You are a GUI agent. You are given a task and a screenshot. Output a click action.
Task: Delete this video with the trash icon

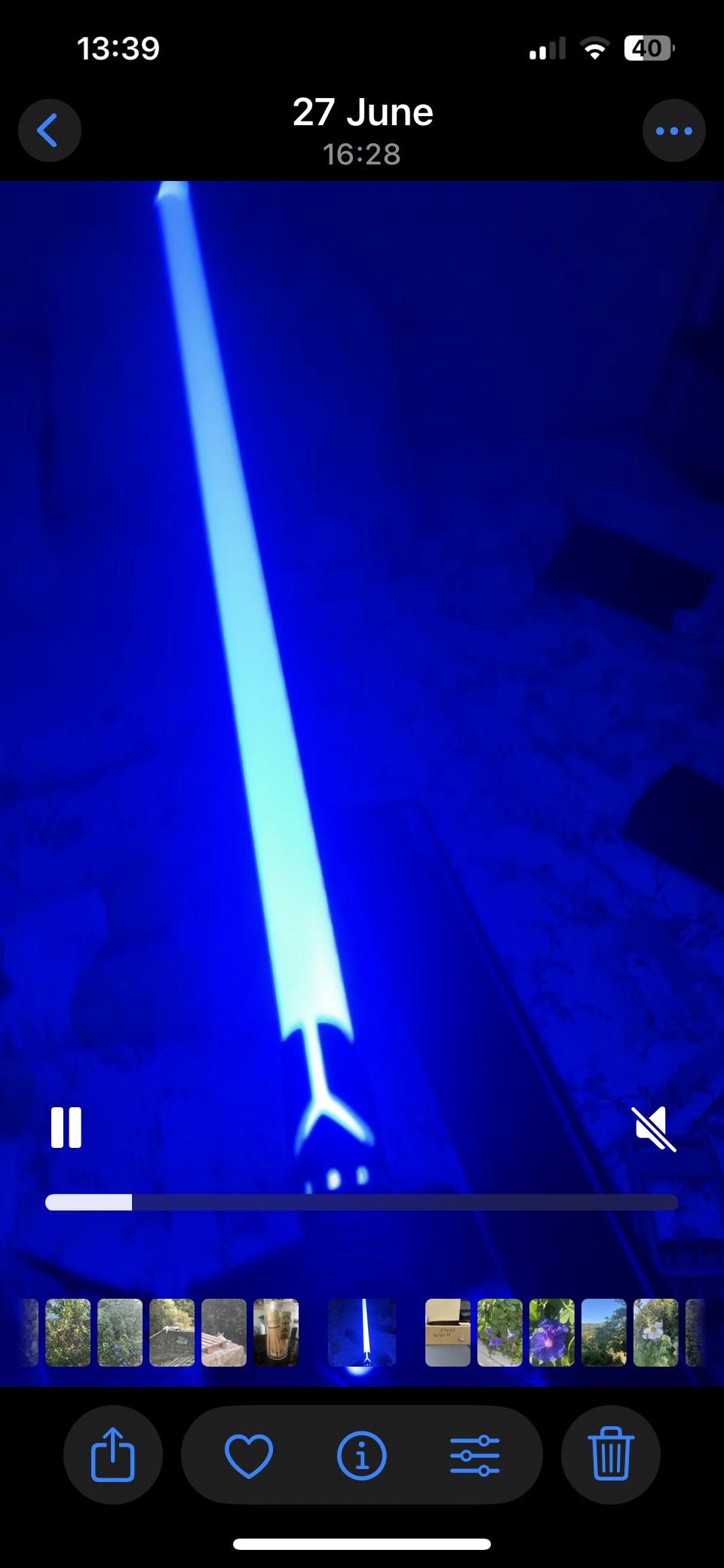(611, 1454)
